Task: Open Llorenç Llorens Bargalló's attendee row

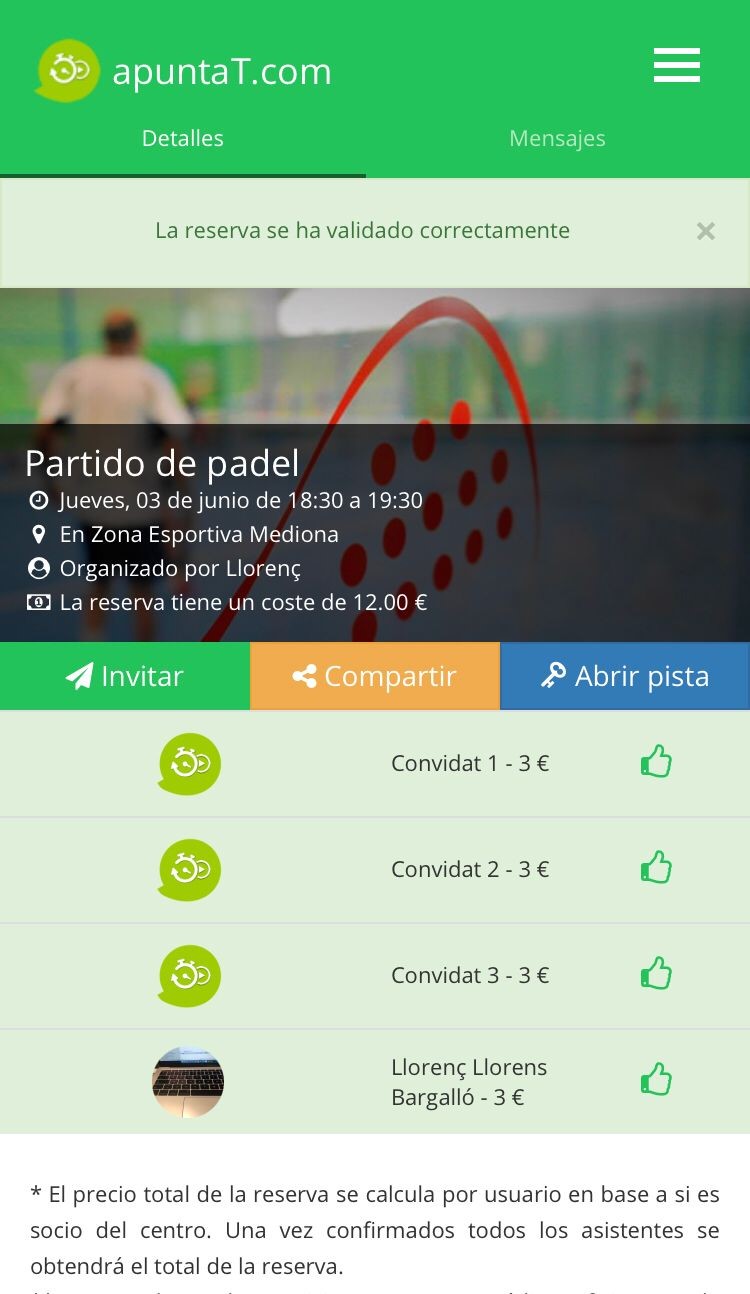Action: click(470, 1082)
